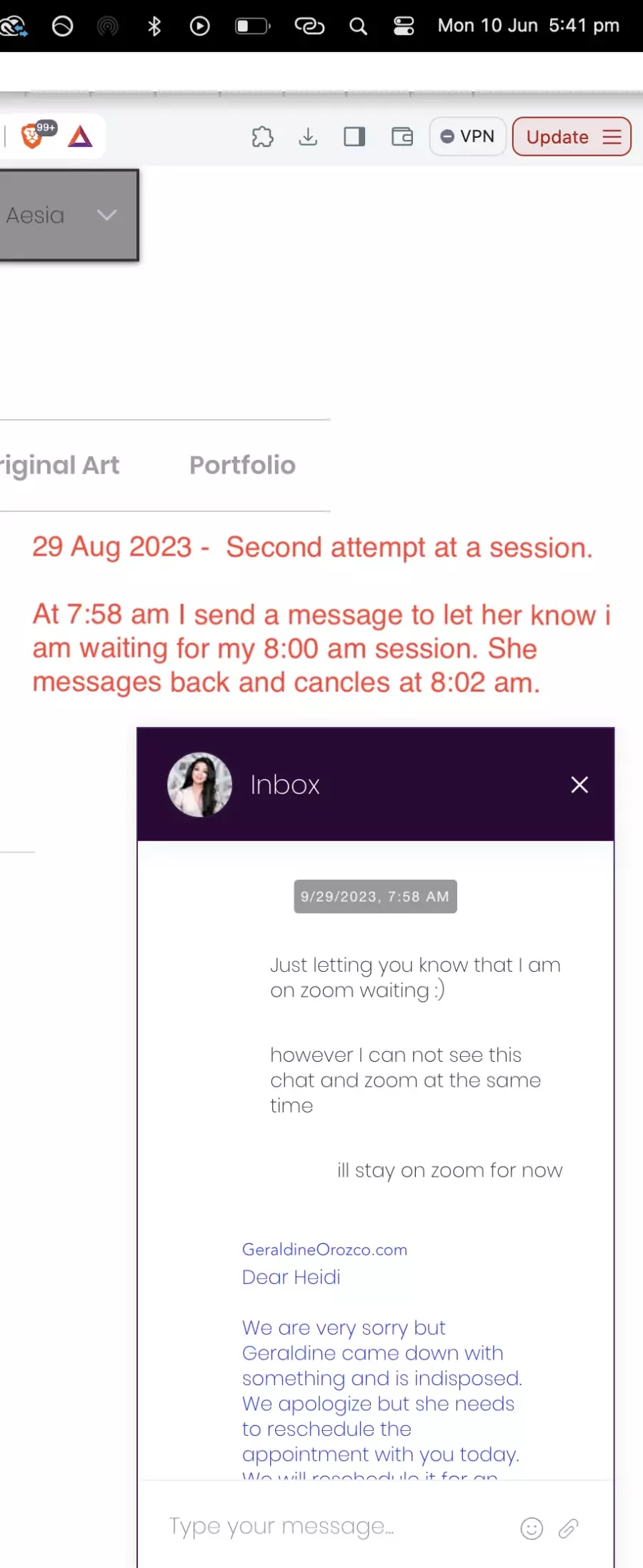
Task: Open the GeraldineOrozco.com link
Action: click(324, 1250)
